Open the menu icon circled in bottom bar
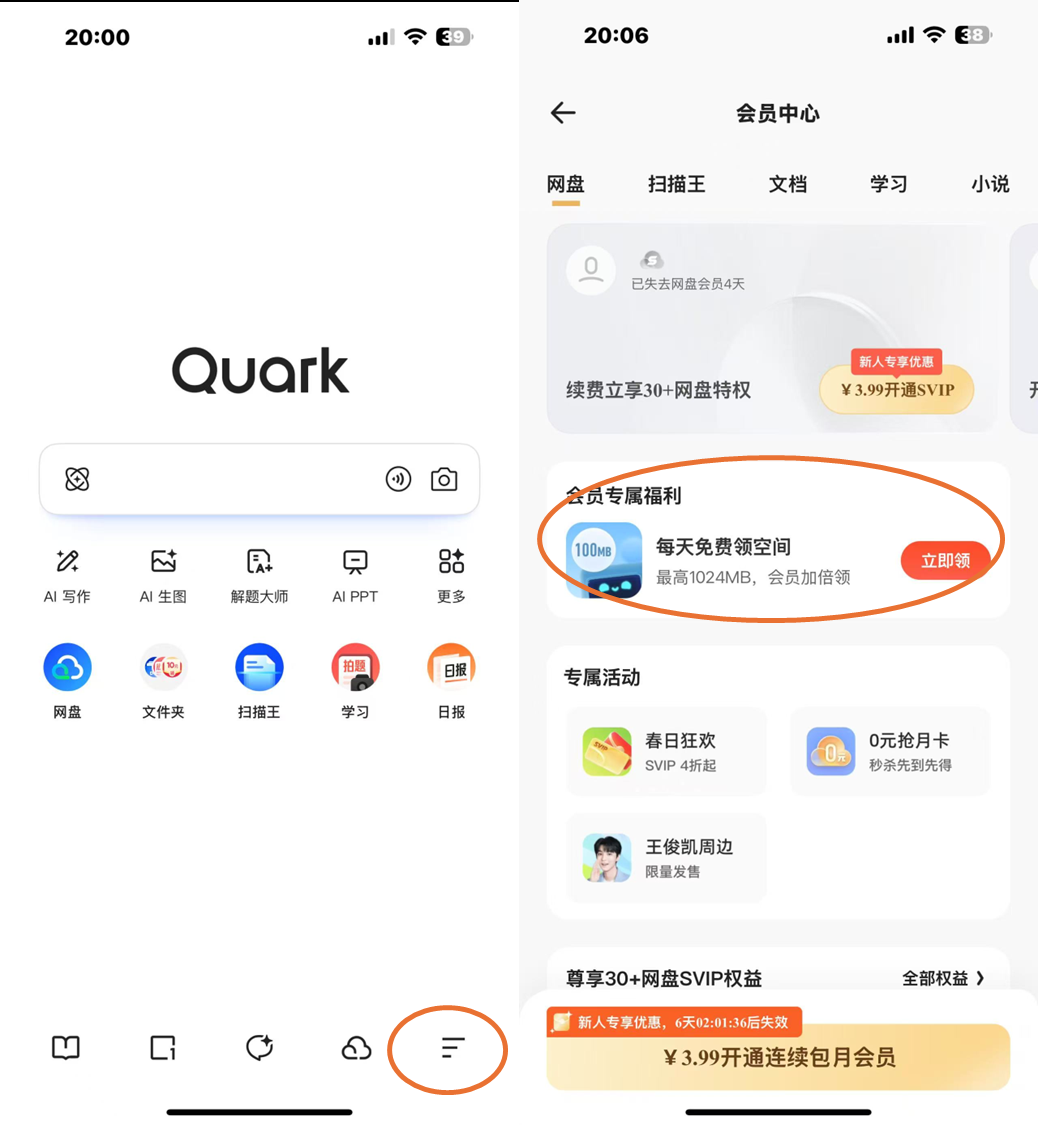 [x=448, y=1050]
